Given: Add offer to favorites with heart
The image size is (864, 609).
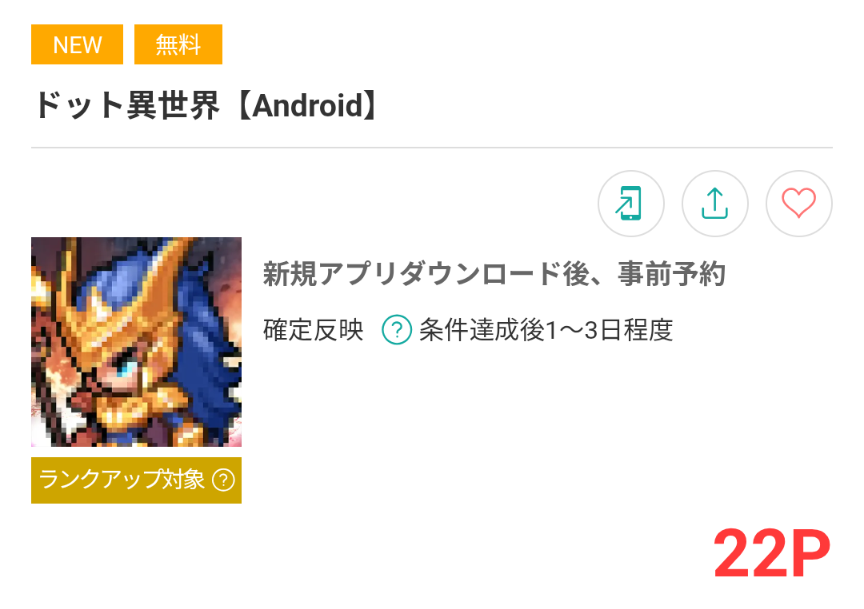Looking at the screenshot, I should 798,204.
